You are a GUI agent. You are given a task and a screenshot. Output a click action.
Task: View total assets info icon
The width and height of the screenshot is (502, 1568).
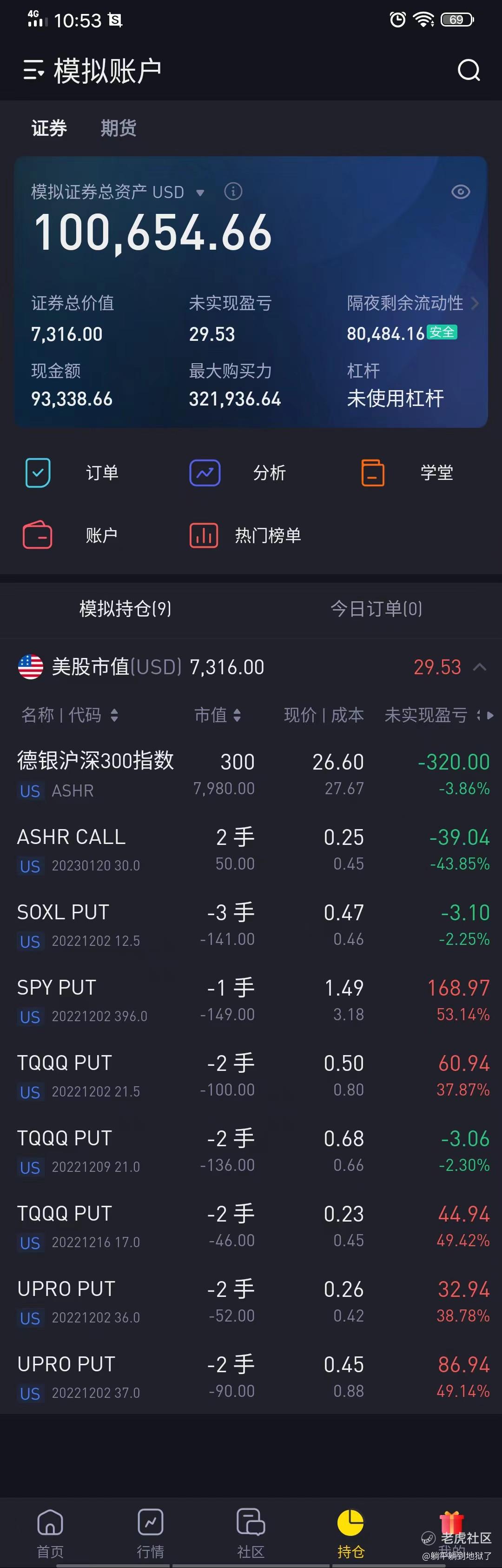click(x=233, y=192)
